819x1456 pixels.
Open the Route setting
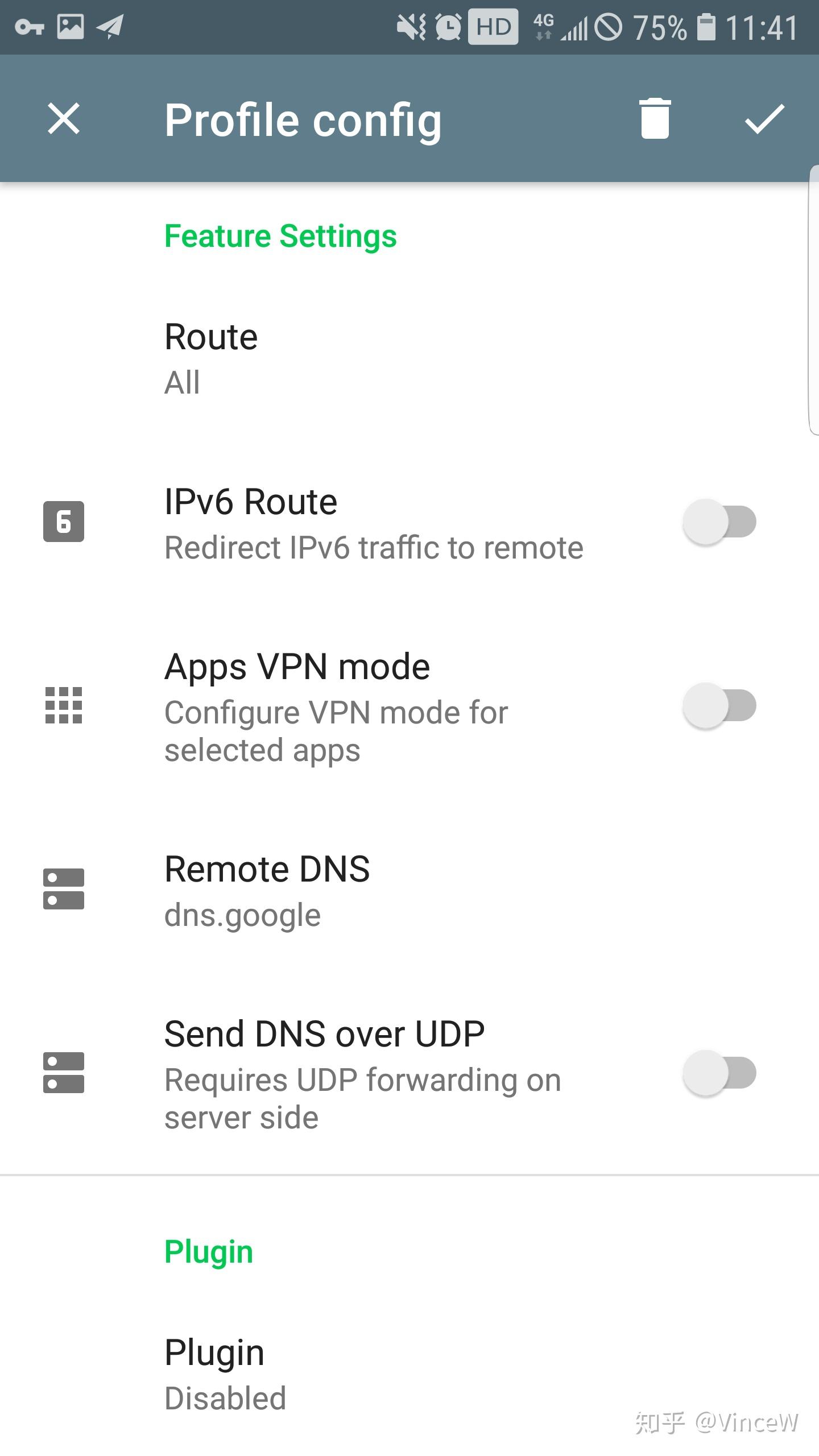tap(409, 358)
